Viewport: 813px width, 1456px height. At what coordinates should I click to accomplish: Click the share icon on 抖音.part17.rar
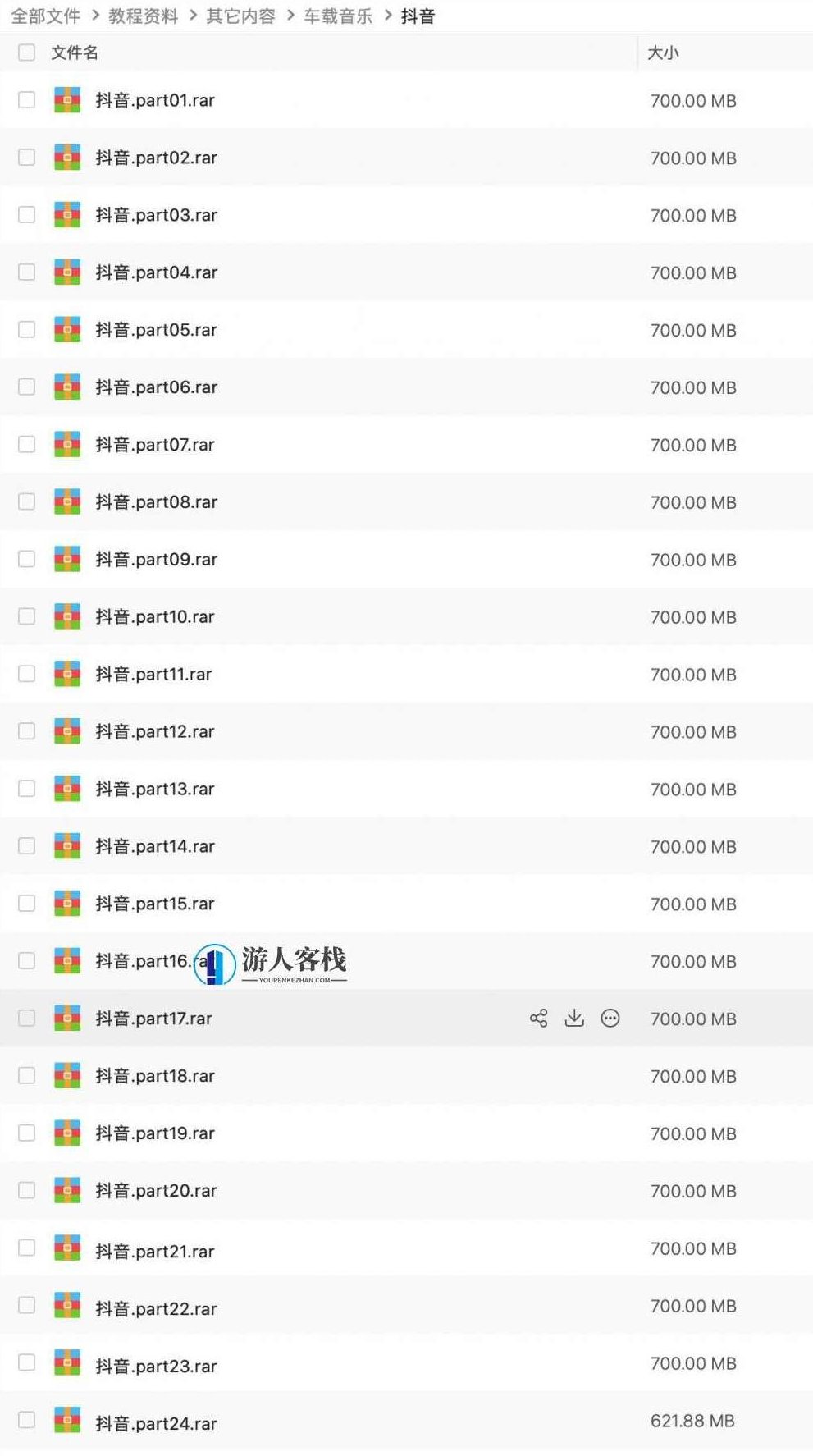(x=537, y=1018)
